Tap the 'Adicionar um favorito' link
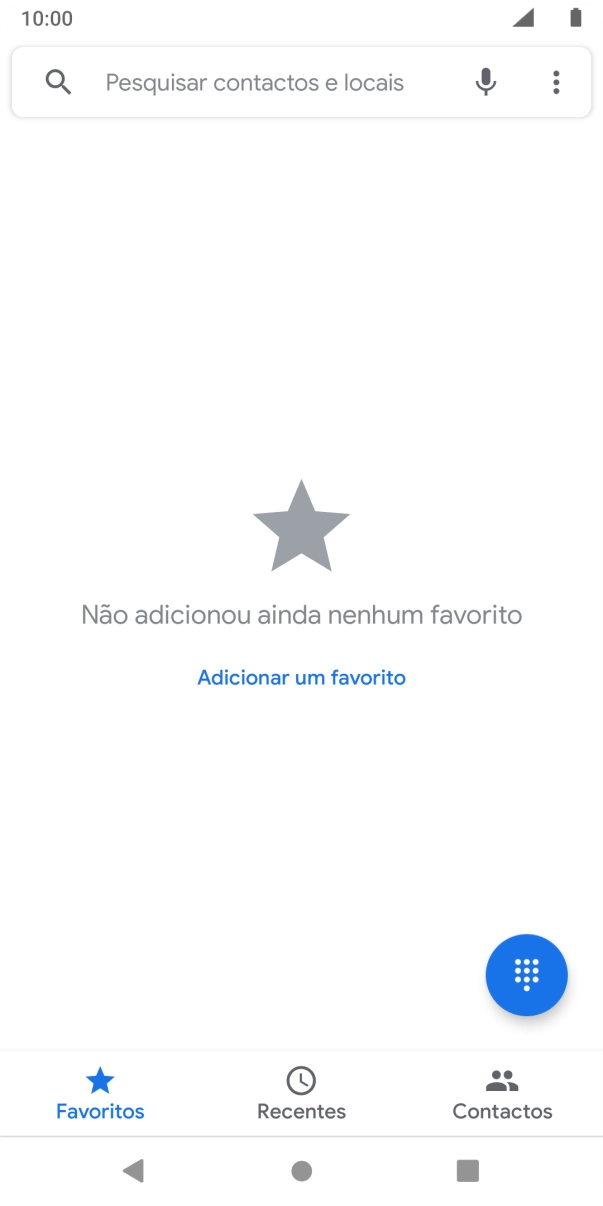The image size is (603, 1206). pos(301,677)
